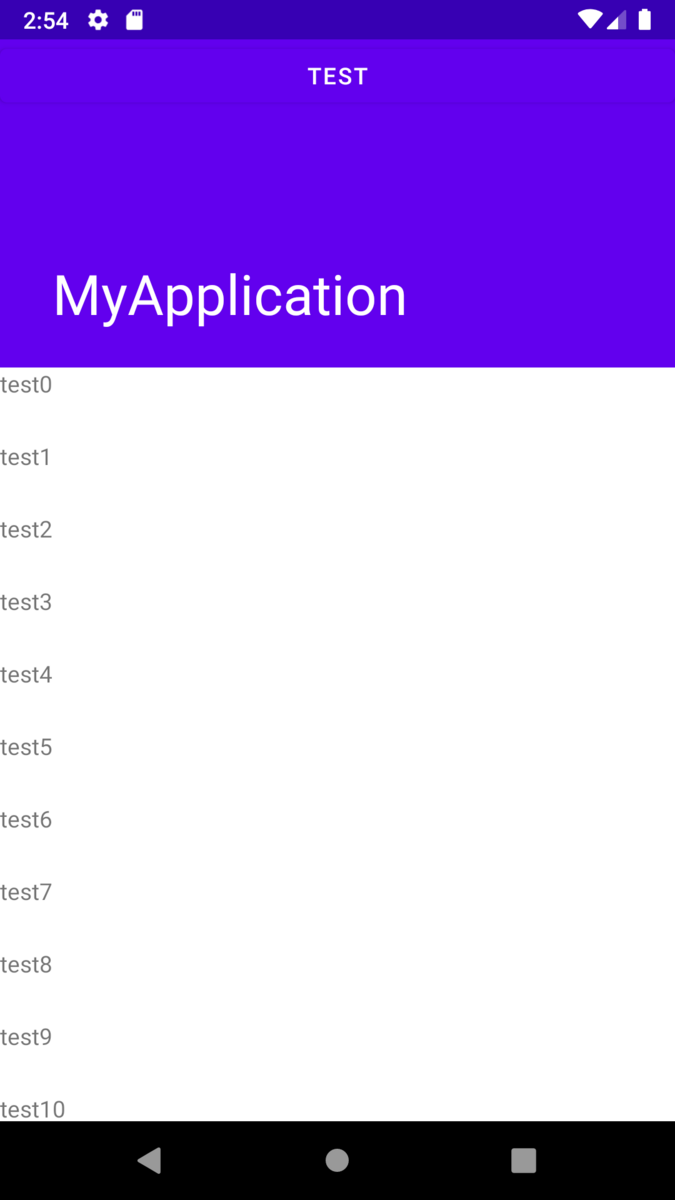The width and height of the screenshot is (675, 1200).
Task: Select the test6 row
Action: coord(26,820)
